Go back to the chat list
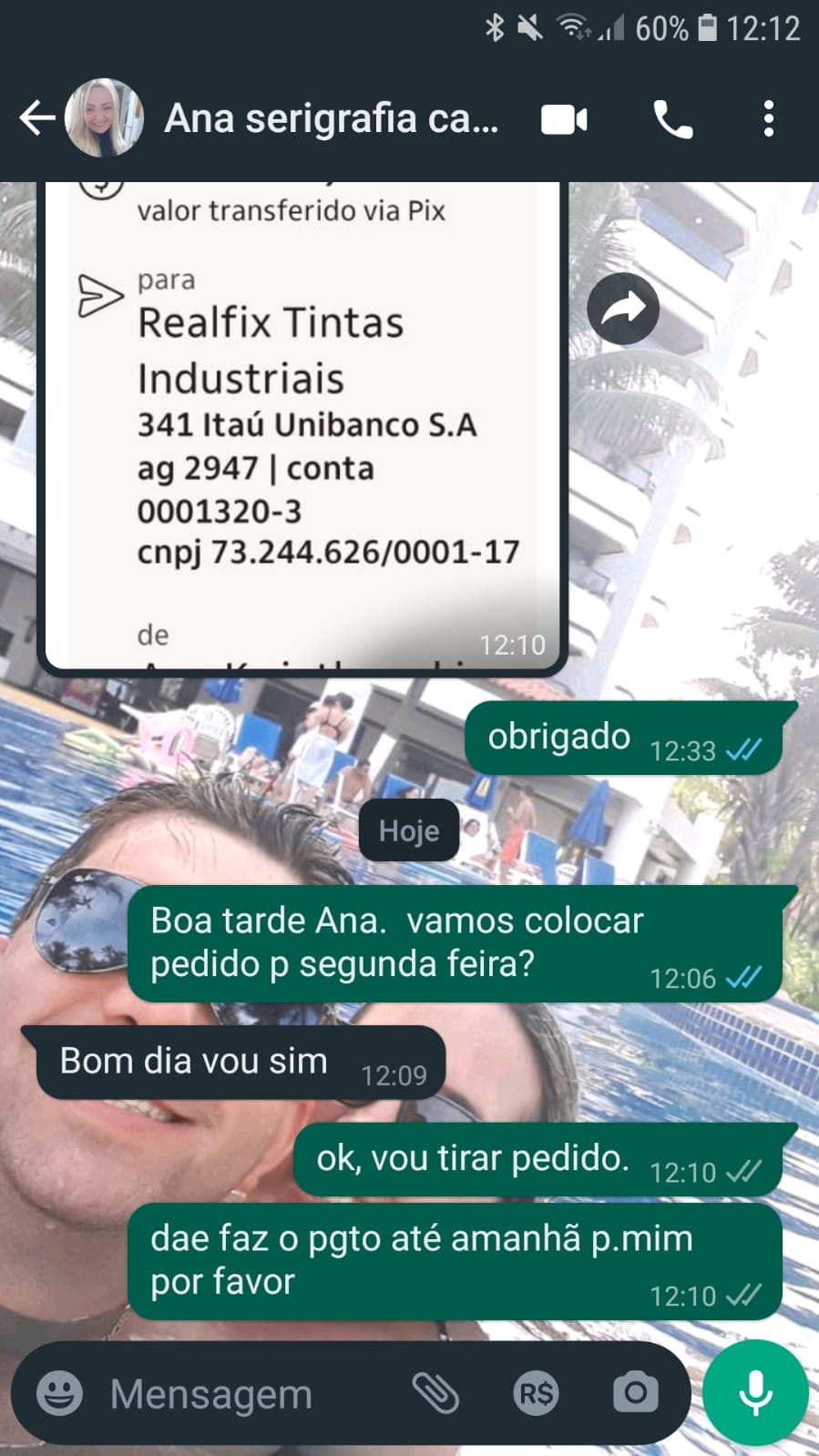Image resolution: width=819 pixels, height=1456 pixels. pos(36,118)
